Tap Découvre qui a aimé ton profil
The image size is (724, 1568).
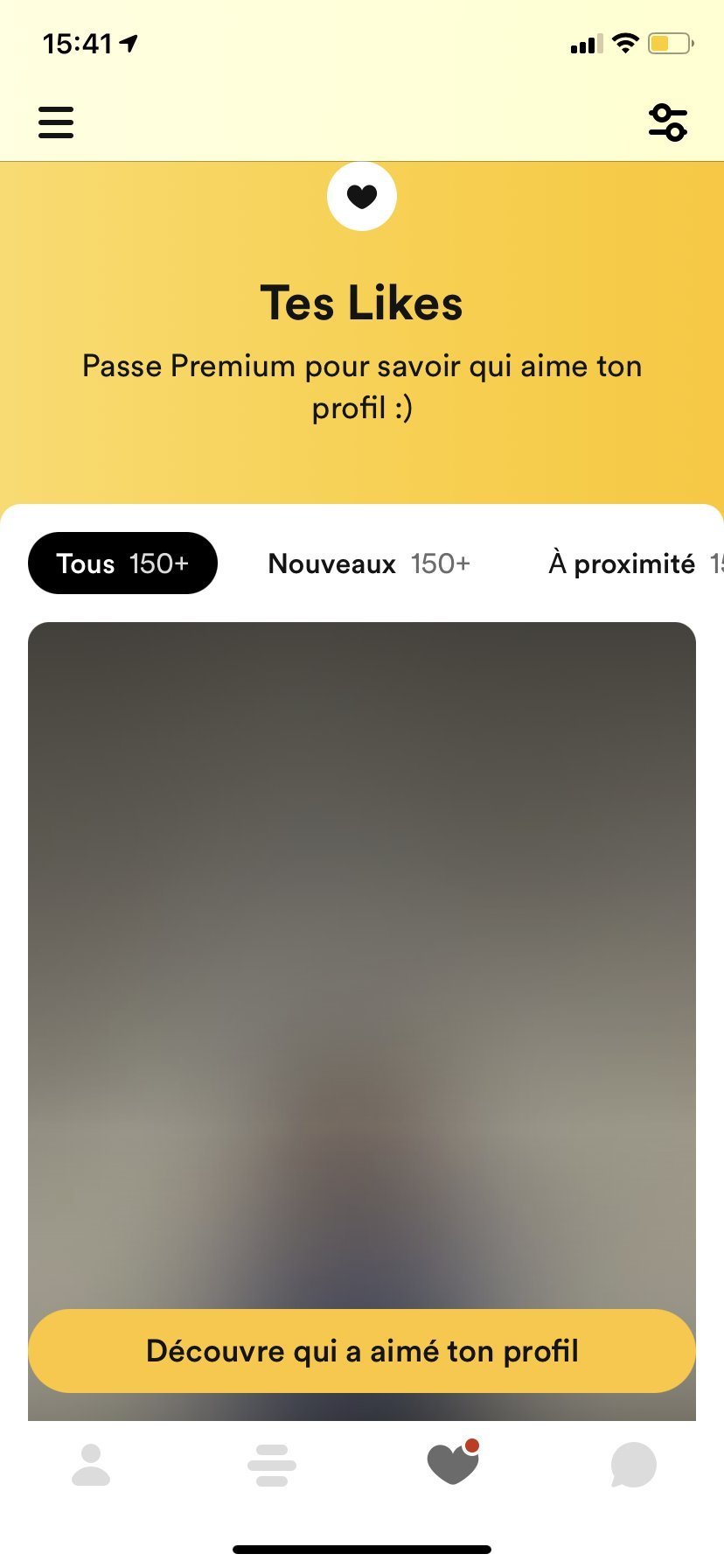[362, 1351]
